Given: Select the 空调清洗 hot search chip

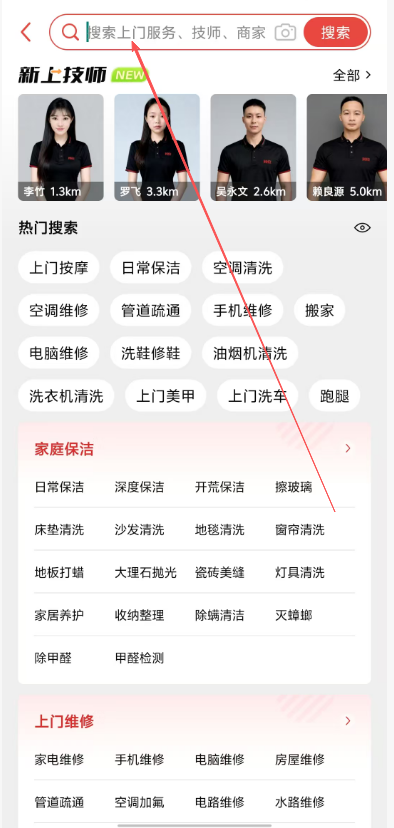Looking at the screenshot, I should point(242,268).
